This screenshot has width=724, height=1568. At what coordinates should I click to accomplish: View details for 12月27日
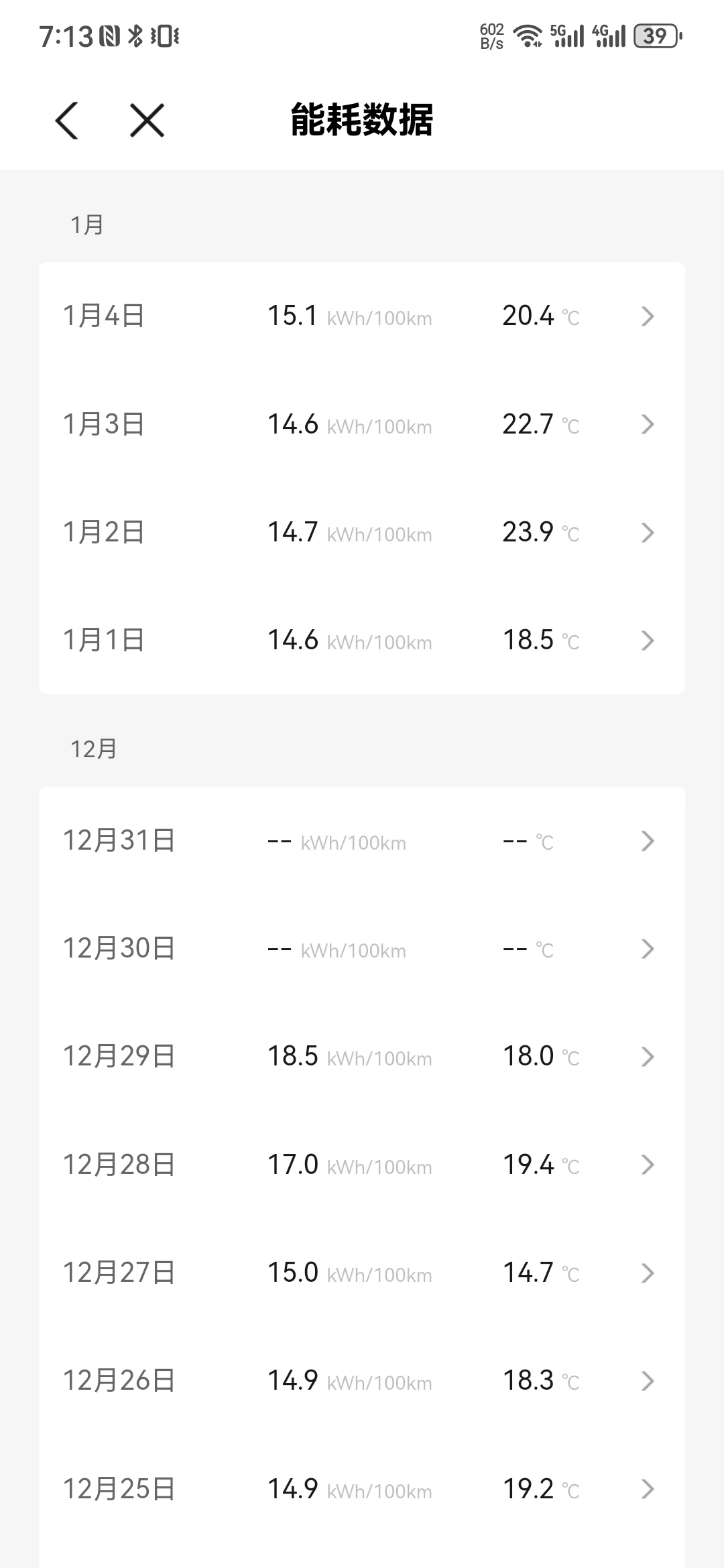pyautogui.click(x=362, y=1272)
